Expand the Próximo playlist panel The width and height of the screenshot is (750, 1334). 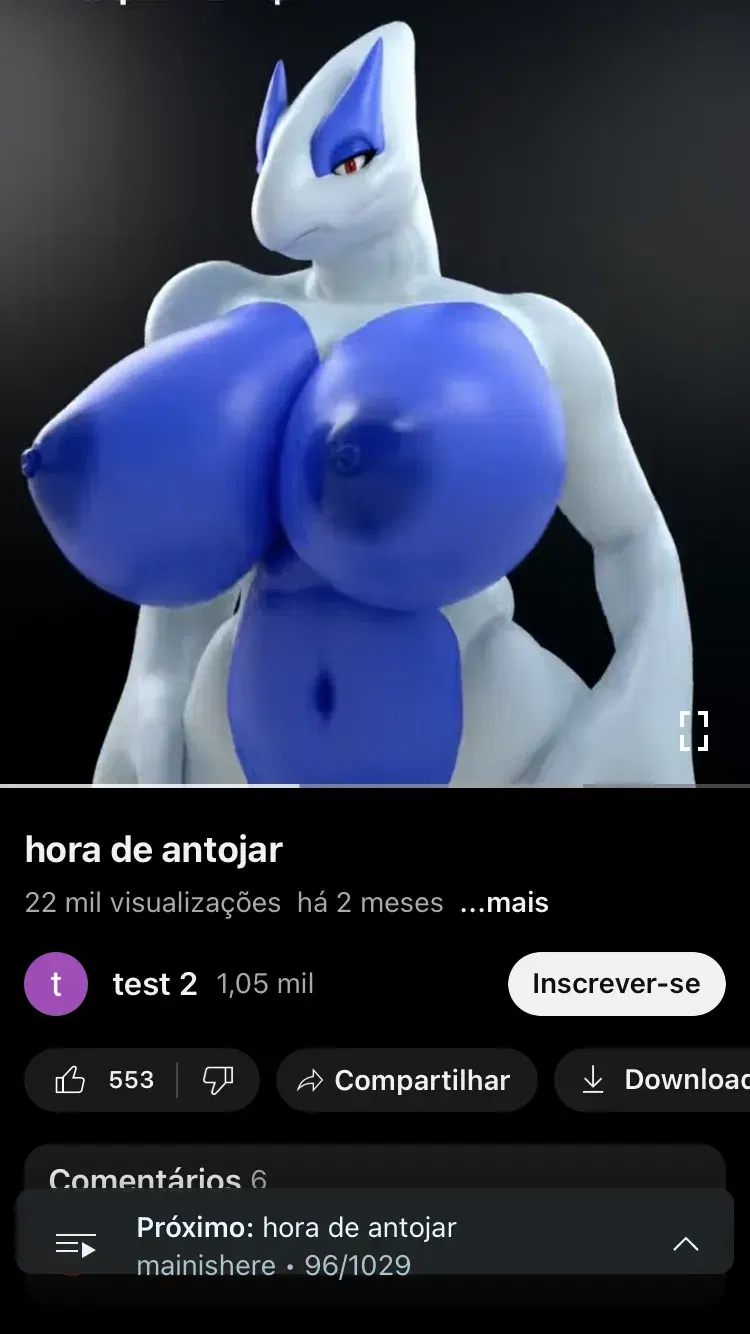tap(685, 1245)
